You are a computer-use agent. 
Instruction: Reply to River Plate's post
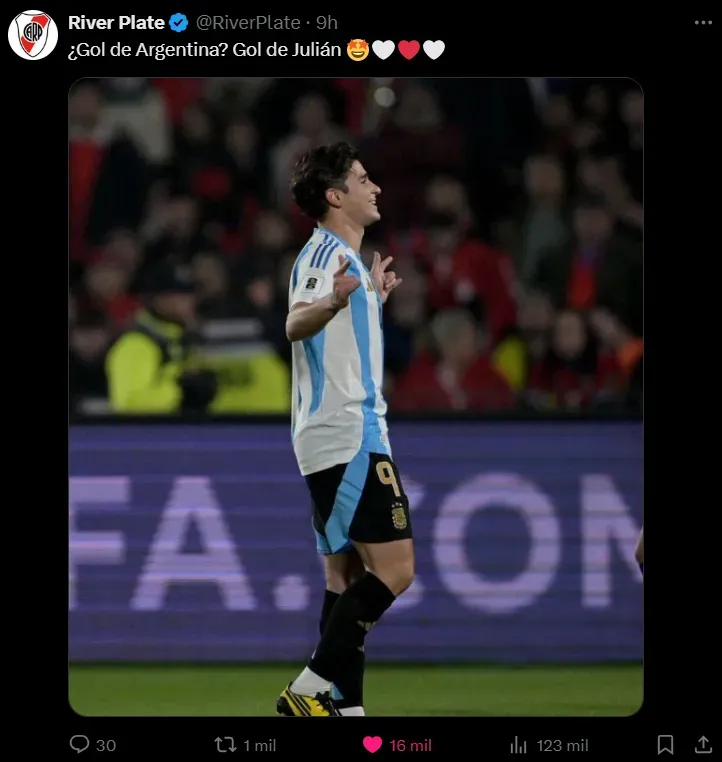(x=80, y=744)
